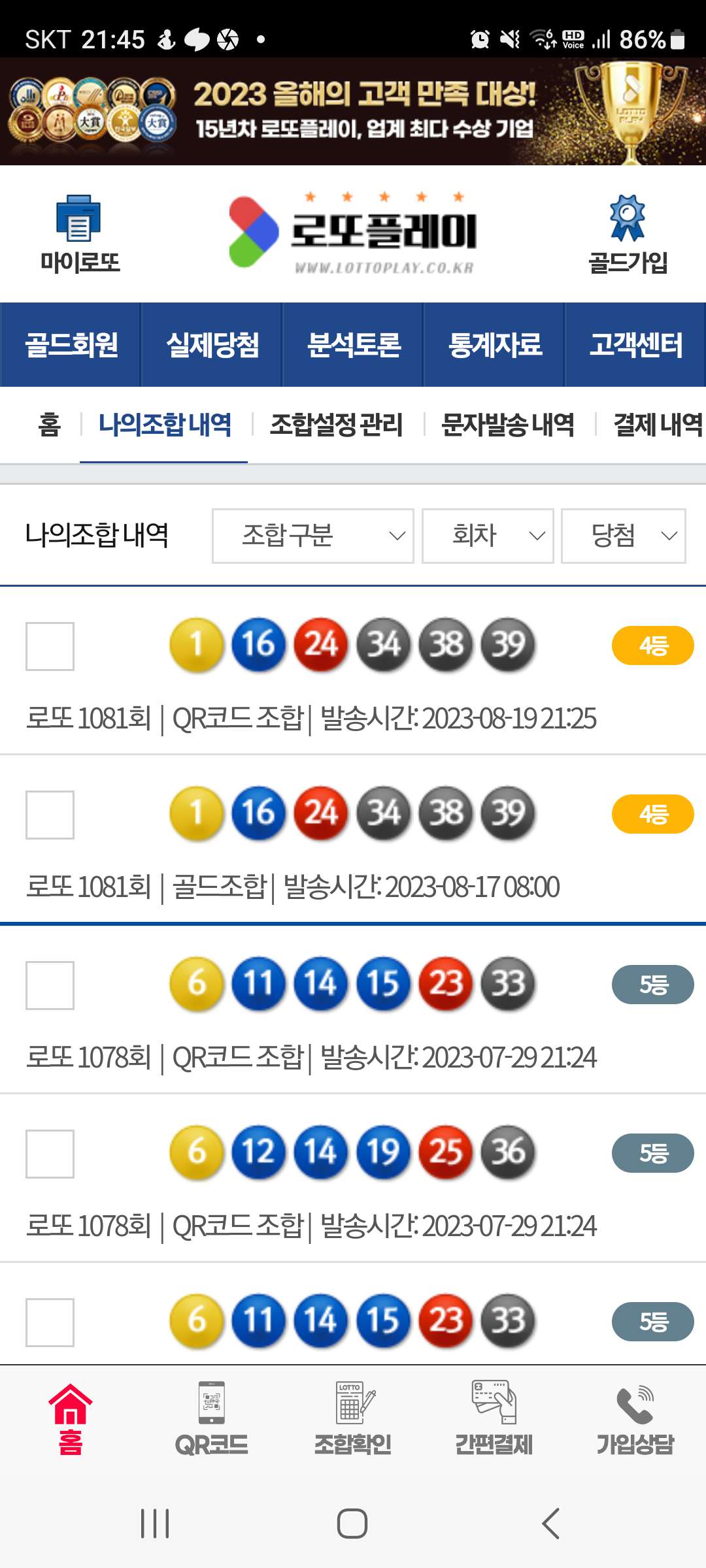This screenshot has height=1568, width=706.
Task: Tap the system back button
Action: pos(550,1524)
